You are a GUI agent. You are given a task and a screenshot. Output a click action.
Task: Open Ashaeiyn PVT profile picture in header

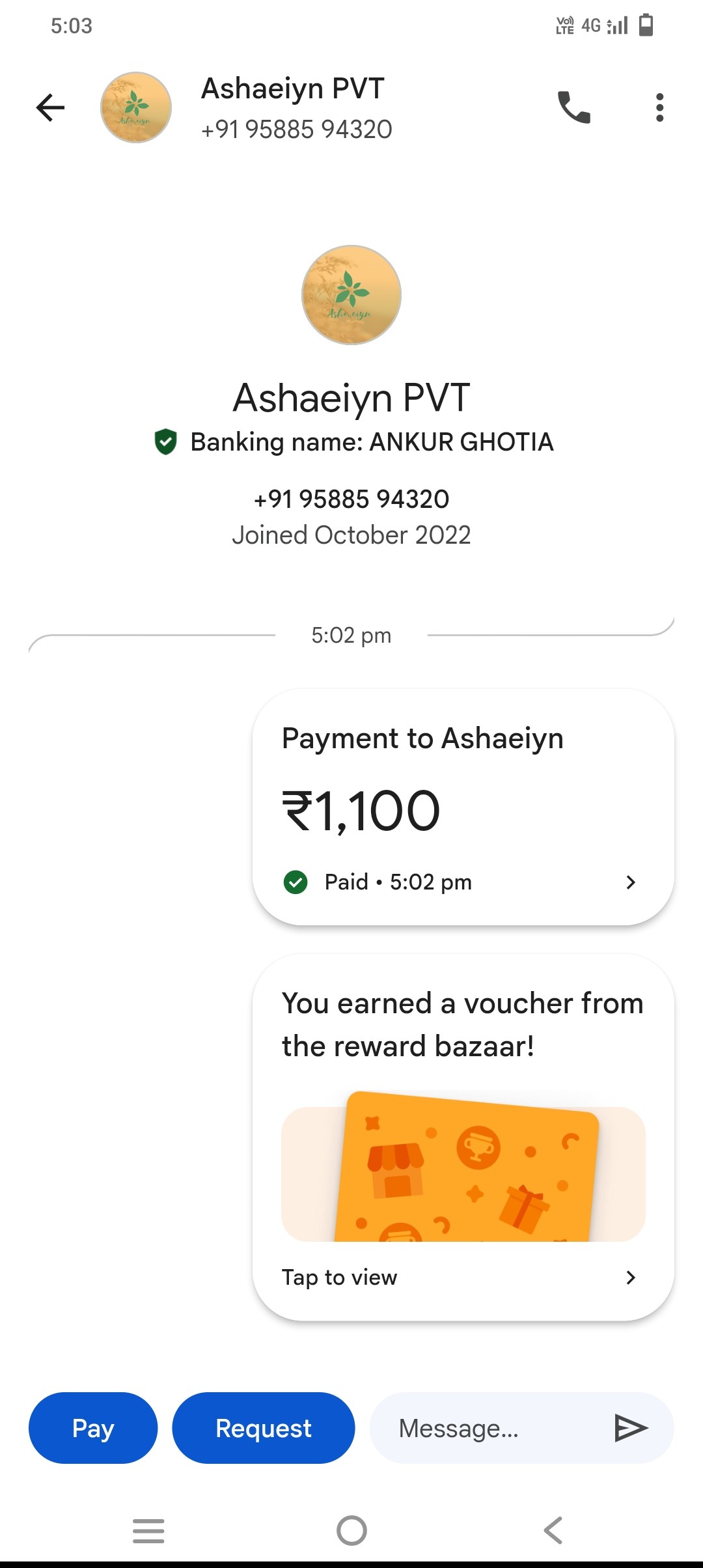click(x=136, y=107)
